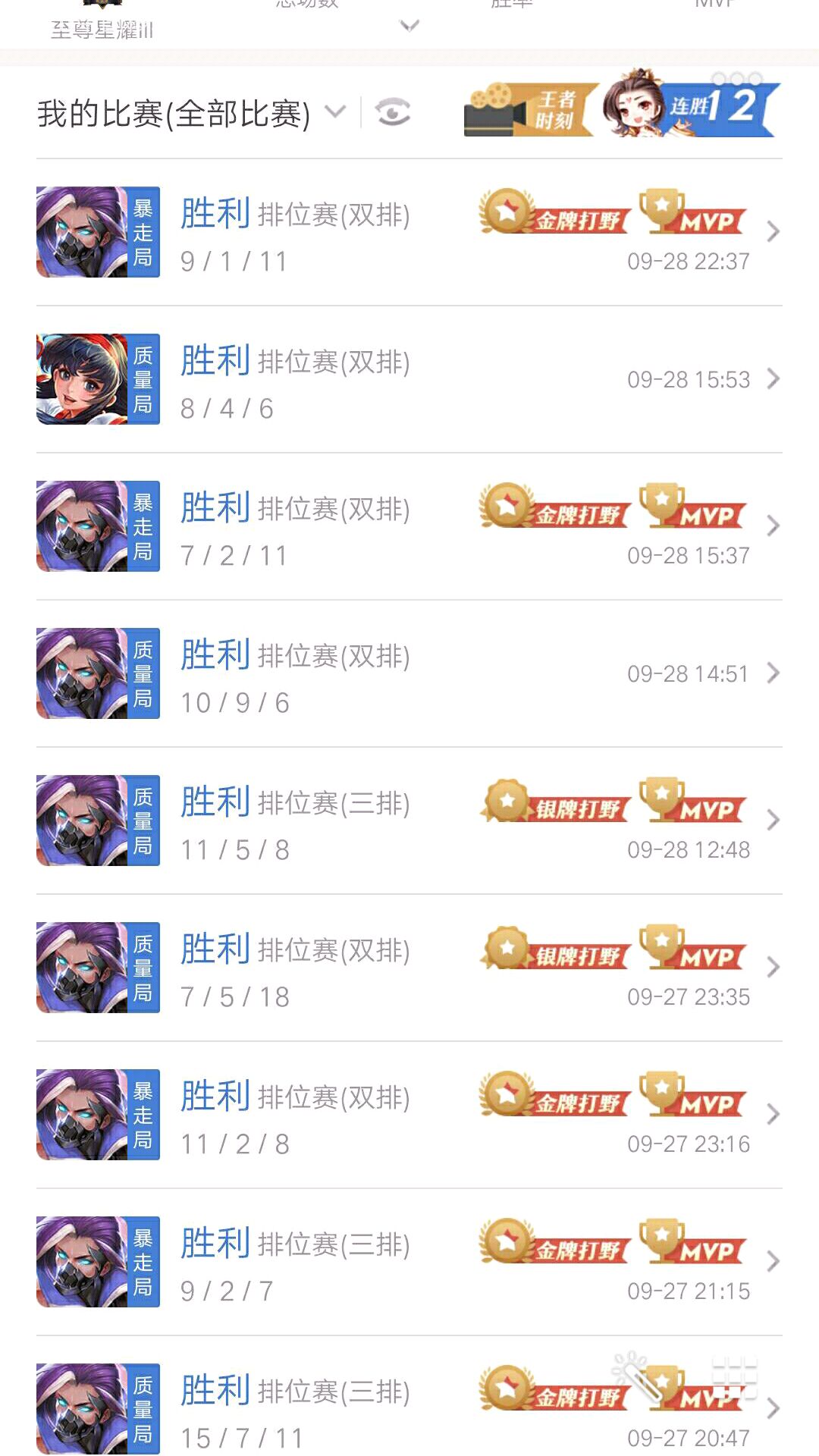This screenshot has height=1456, width=819.
Task: Open the 王者时刻 video highlights
Action: pos(529,111)
